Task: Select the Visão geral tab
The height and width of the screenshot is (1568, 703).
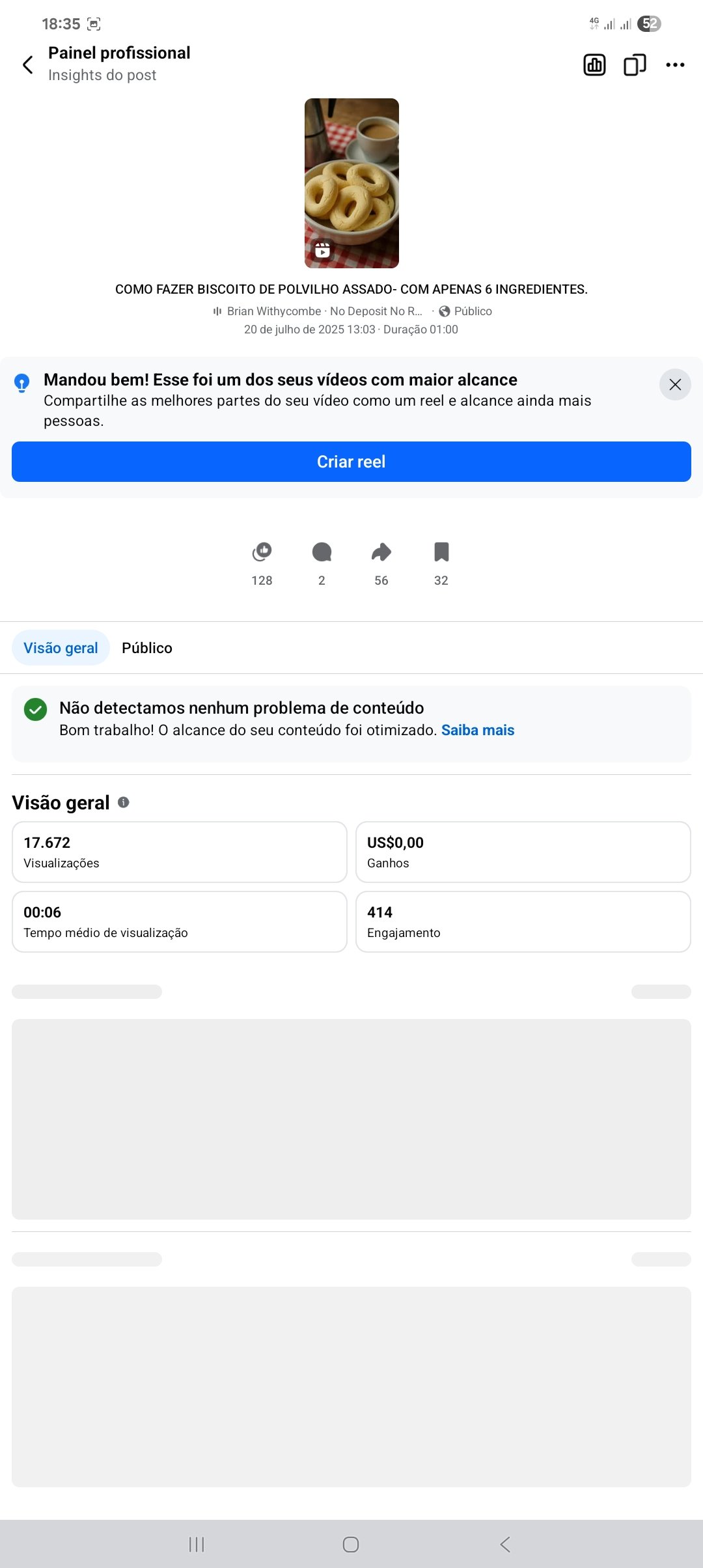Action: tap(61, 648)
